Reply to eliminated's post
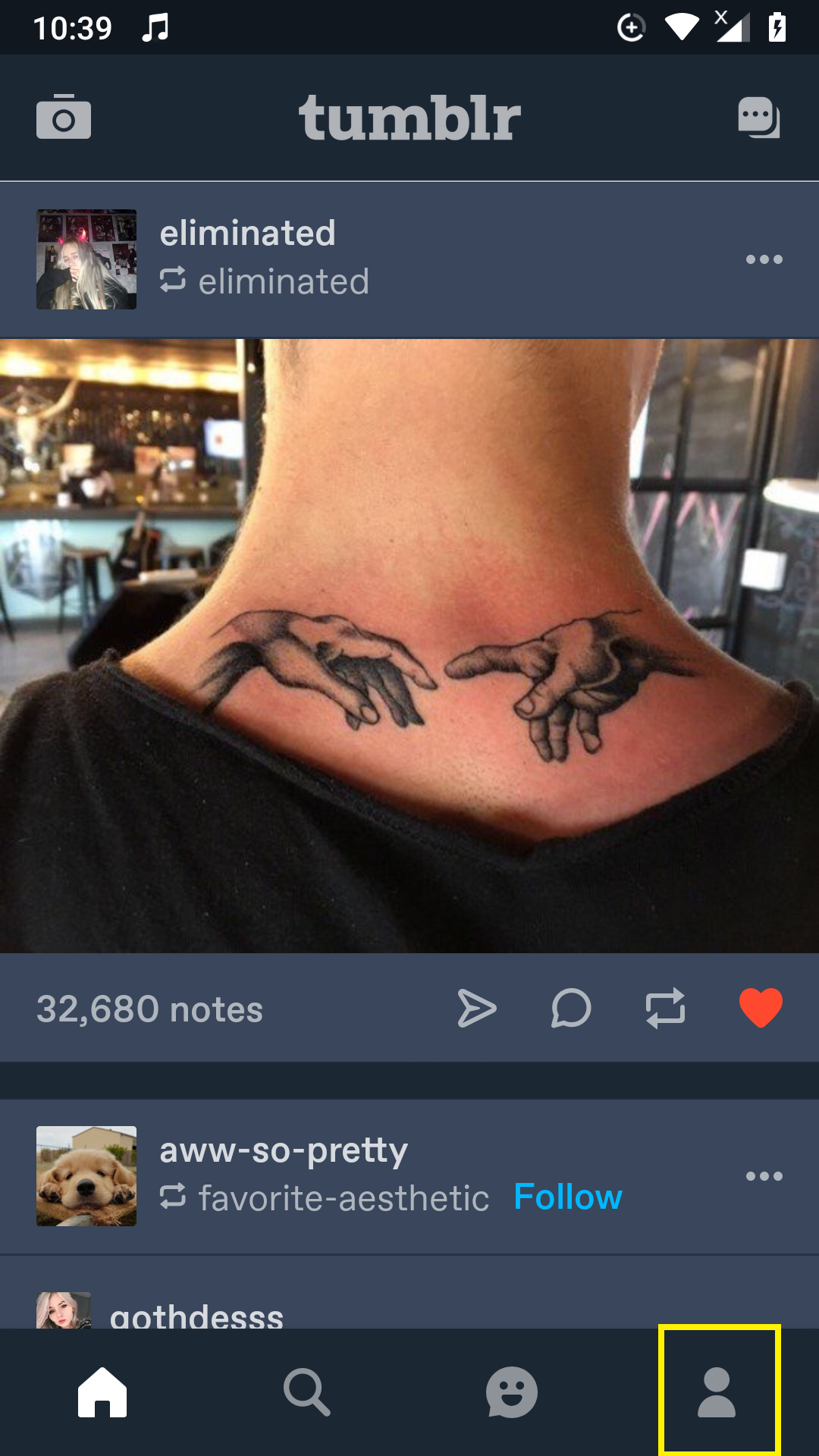Viewport: 819px width, 1456px height. click(571, 1009)
